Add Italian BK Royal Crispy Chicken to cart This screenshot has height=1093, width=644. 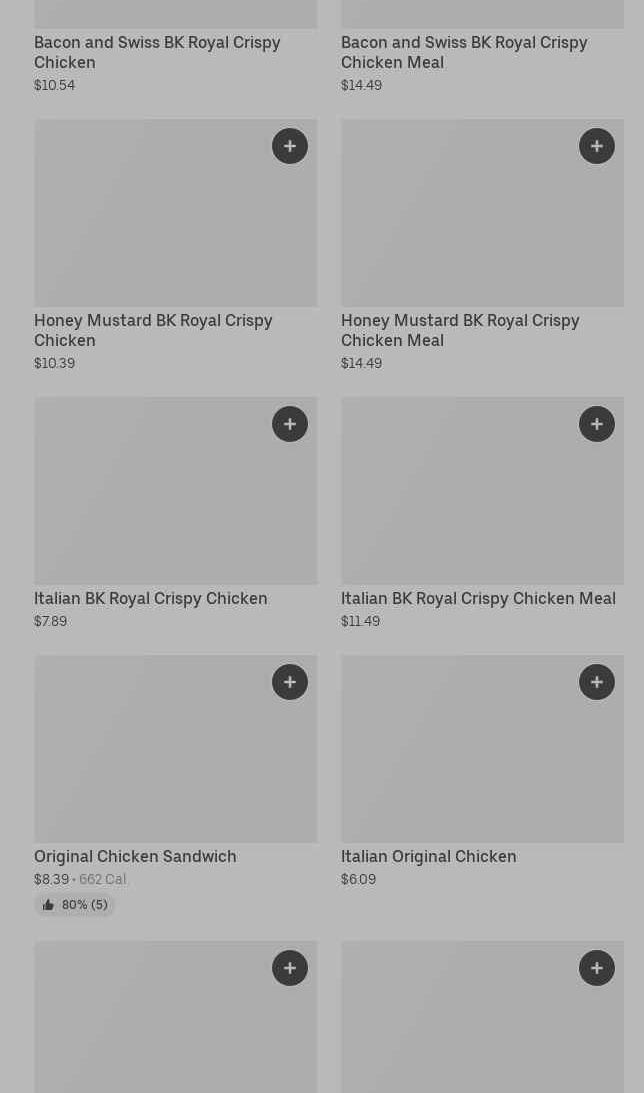(290, 424)
